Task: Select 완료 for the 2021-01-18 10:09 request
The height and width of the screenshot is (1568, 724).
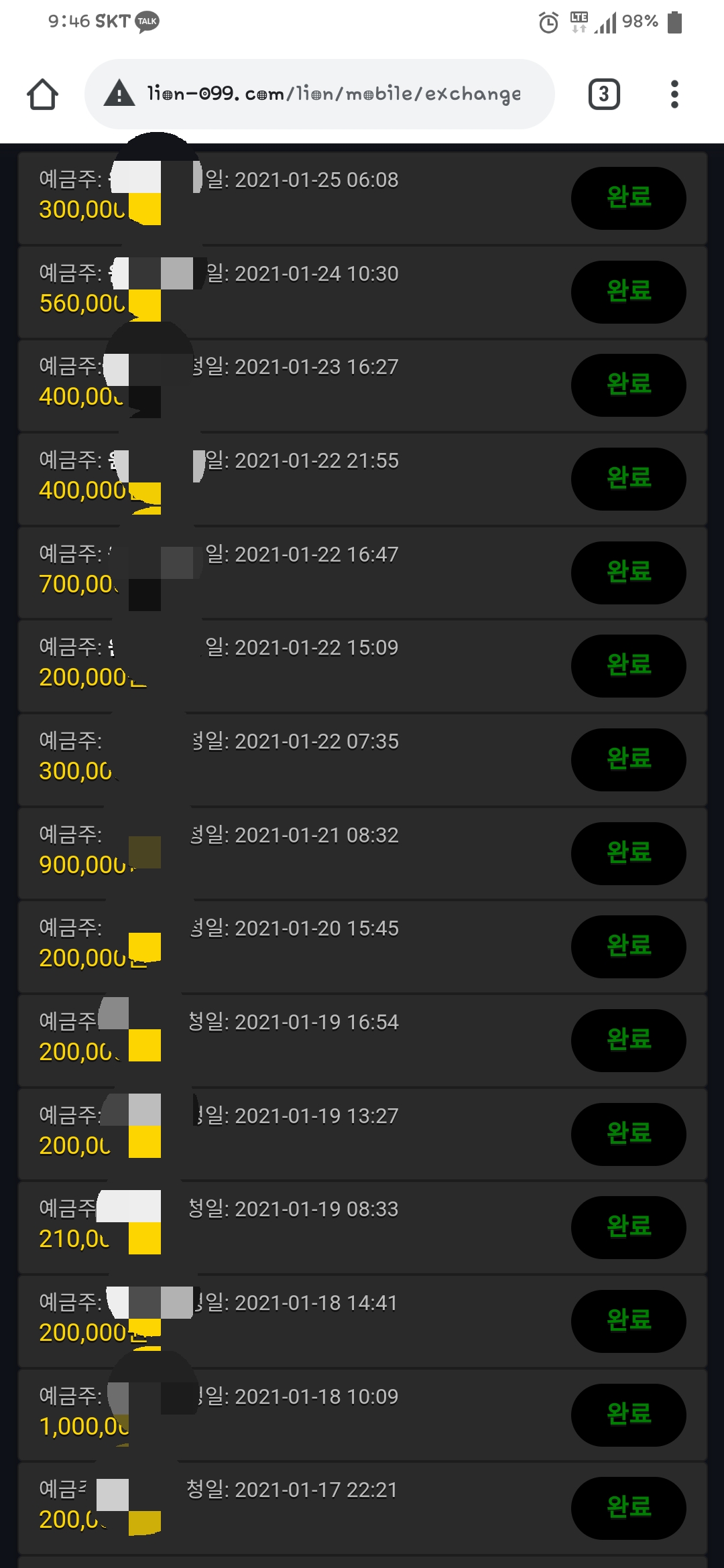Action: (628, 1415)
